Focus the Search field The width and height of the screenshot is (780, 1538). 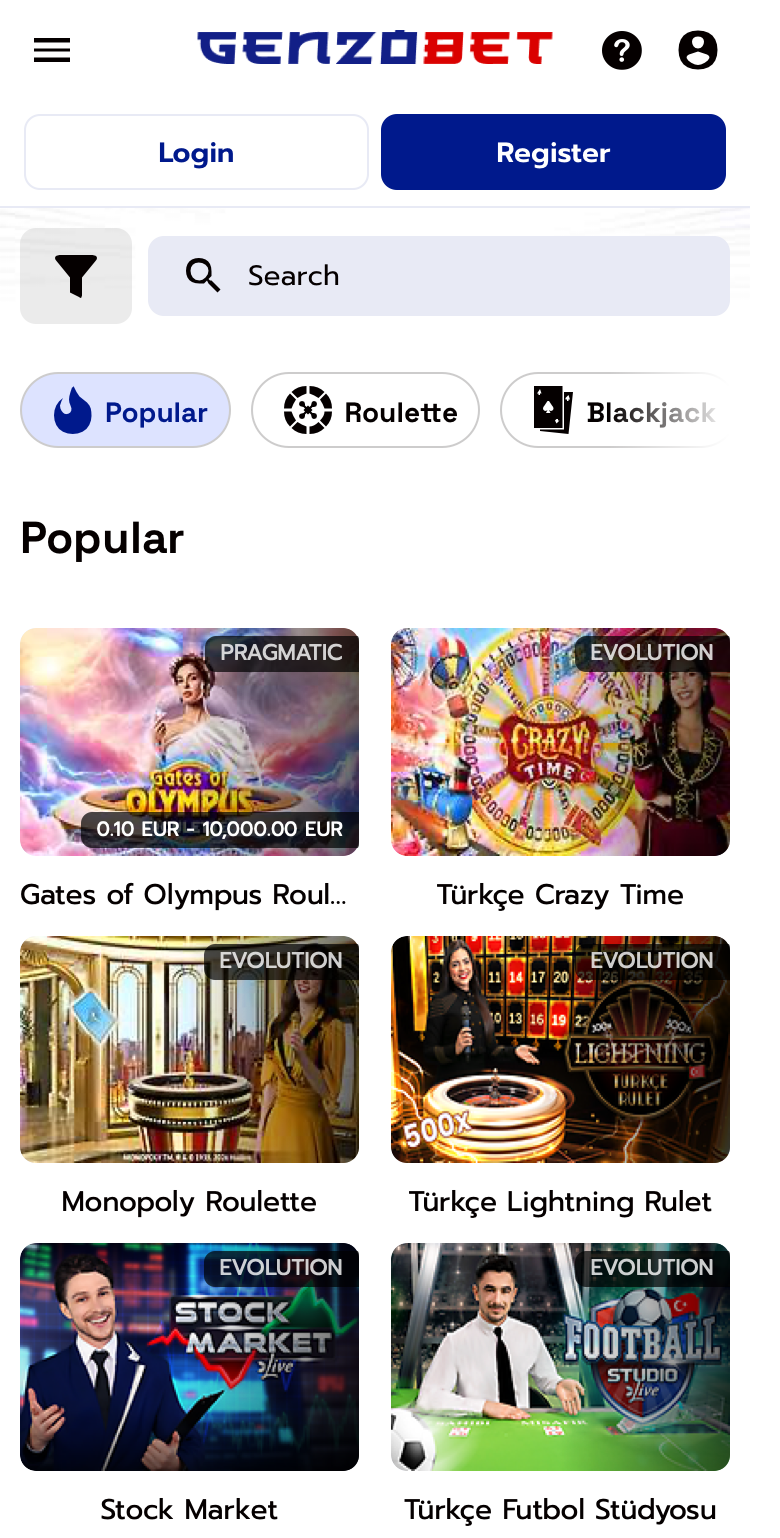tap(439, 276)
